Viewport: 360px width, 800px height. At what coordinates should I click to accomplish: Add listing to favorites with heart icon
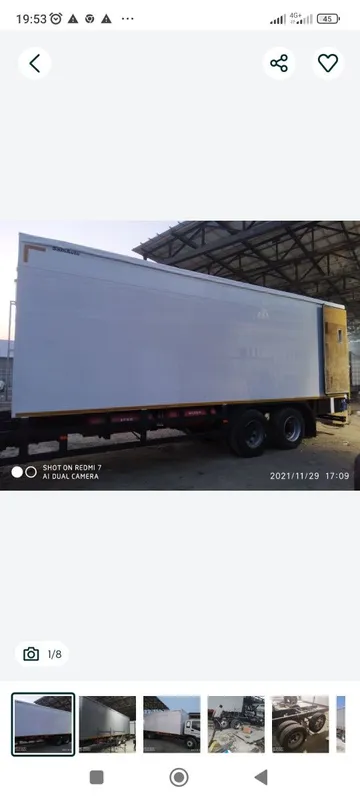[328, 63]
